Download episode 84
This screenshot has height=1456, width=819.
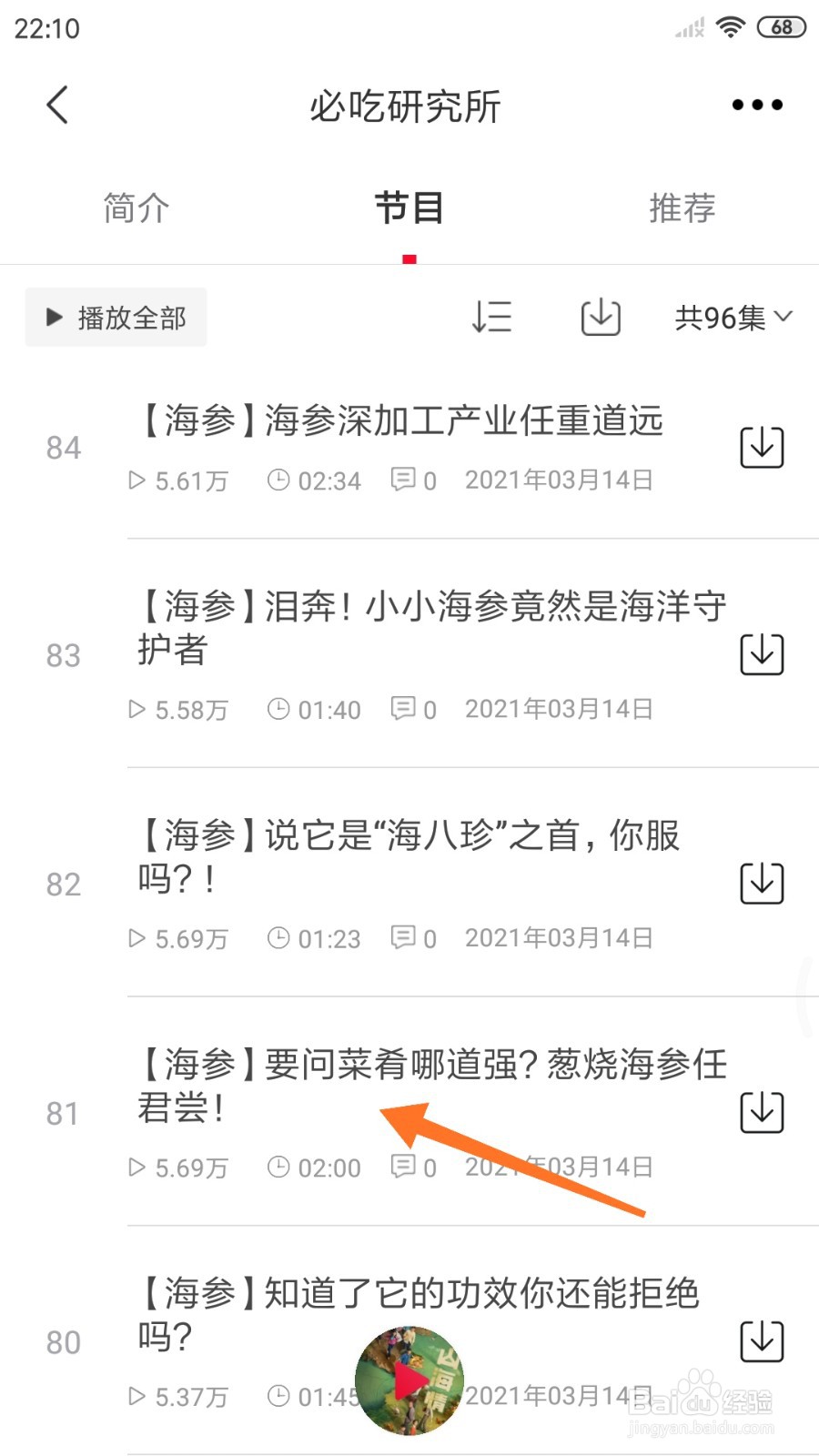[x=762, y=447]
